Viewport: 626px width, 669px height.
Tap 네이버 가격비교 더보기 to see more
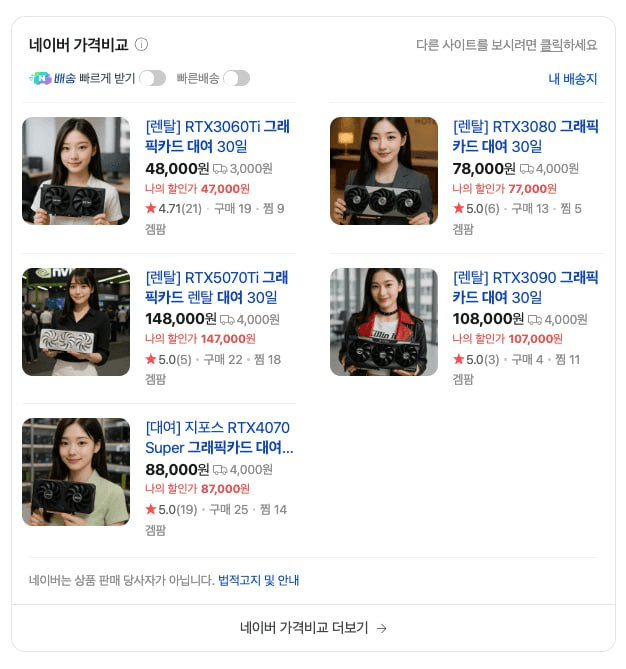tap(313, 628)
